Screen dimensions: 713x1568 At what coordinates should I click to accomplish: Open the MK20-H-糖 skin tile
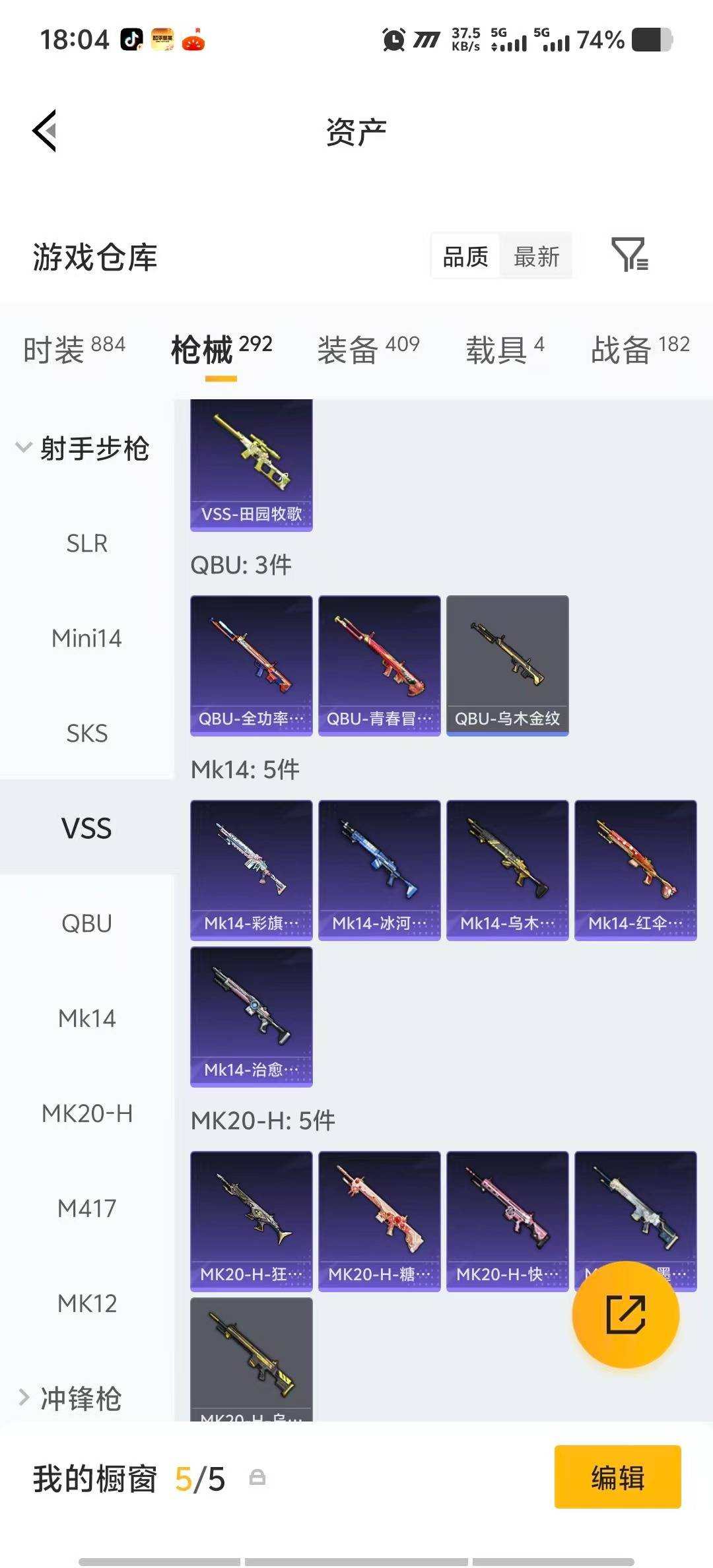[x=379, y=1220]
